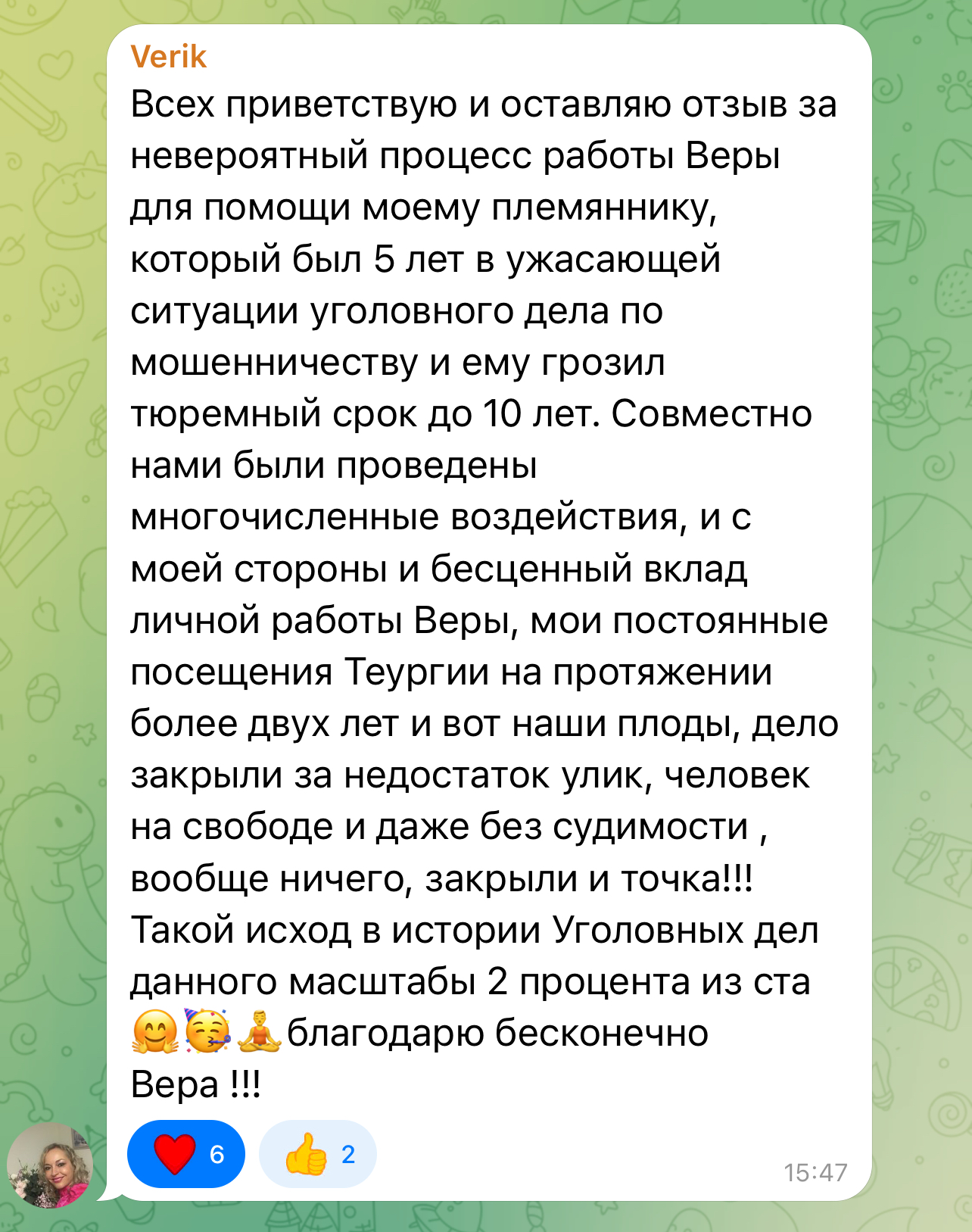Add a thumbs-up reaction with 2
The image size is (972, 1232).
pyautogui.click(x=318, y=1153)
